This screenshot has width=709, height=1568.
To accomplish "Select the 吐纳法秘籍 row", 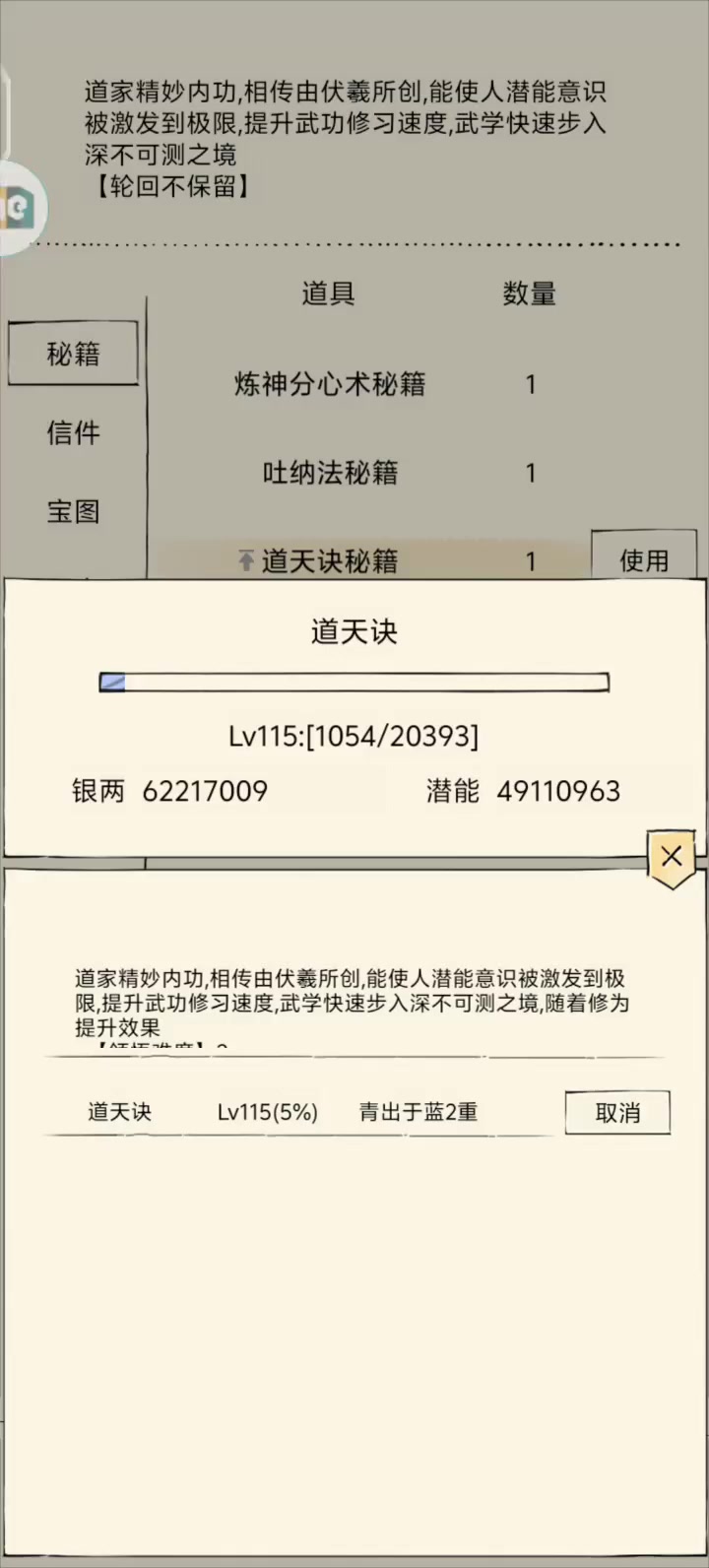I will pyautogui.click(x=394, y=473).
